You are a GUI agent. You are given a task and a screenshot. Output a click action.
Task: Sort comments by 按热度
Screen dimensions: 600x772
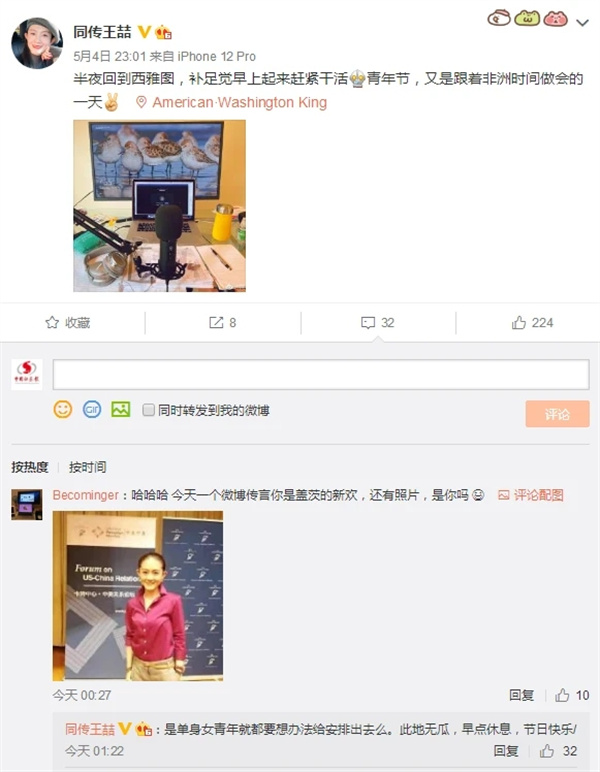tap(30, 467)
